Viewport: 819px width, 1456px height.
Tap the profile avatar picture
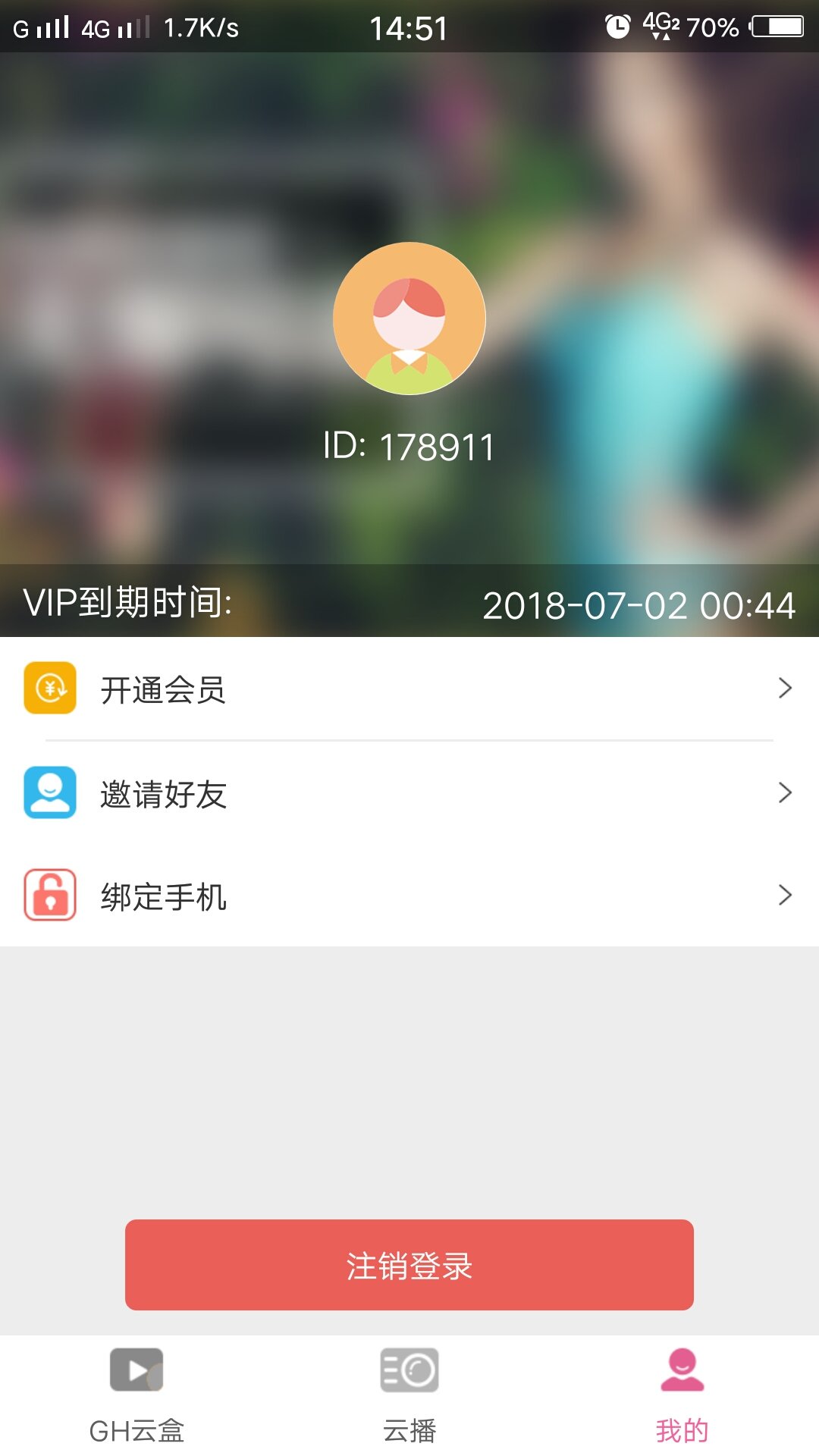click(x=409, y=318)
